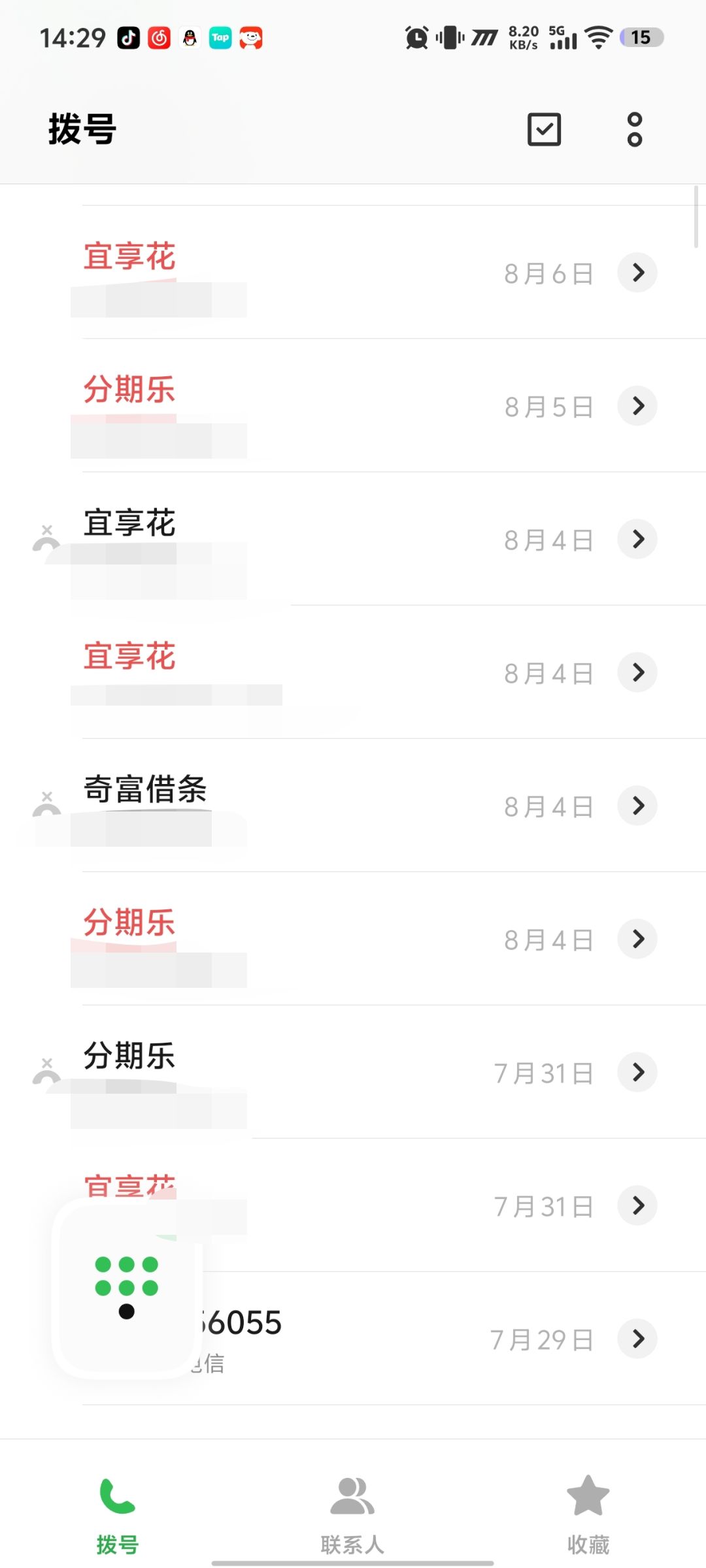Open the dial pad button
Viewport: 706px width, 1568px height.
pyautogui.click(x=127, y=1287)
